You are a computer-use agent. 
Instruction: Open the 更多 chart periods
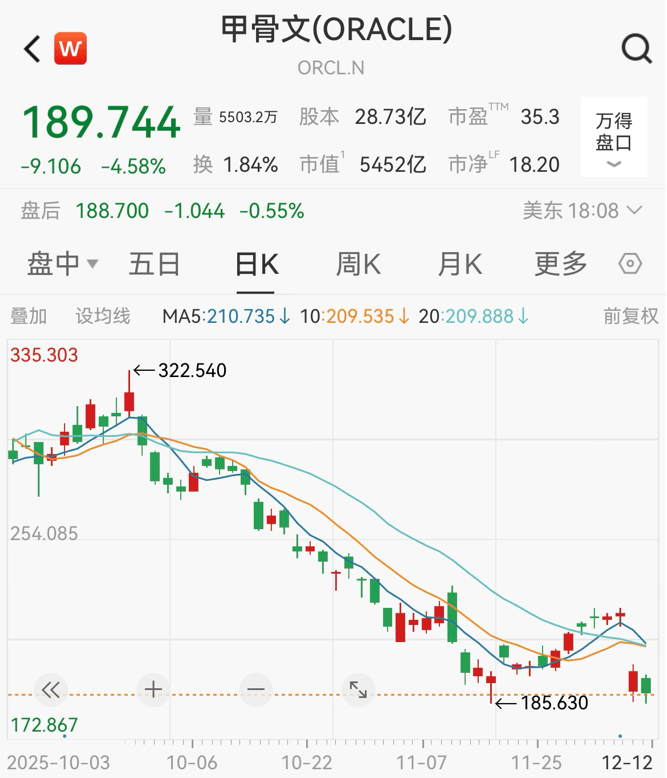[560, 264]
